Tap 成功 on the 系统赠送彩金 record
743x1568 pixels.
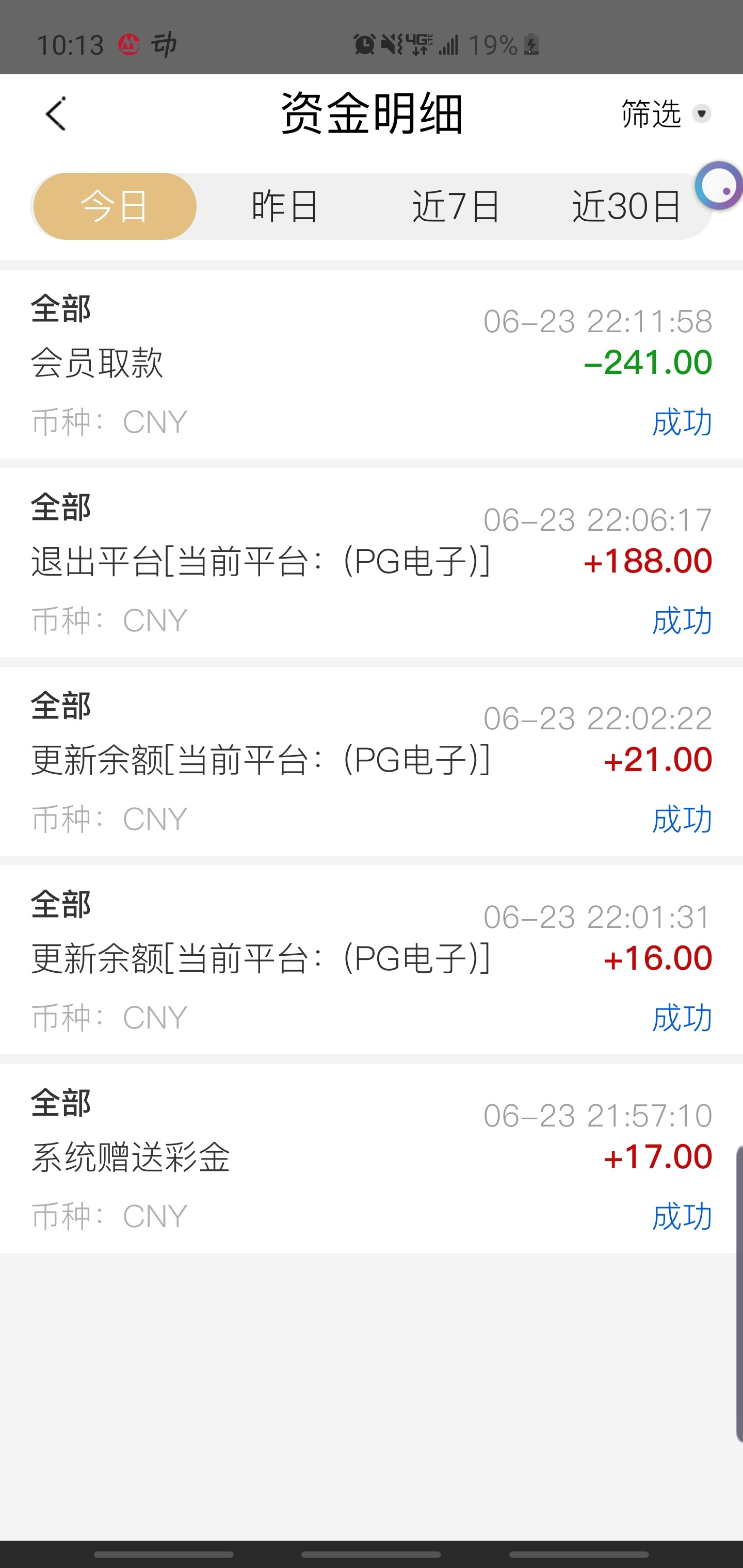pos(683,1216)
